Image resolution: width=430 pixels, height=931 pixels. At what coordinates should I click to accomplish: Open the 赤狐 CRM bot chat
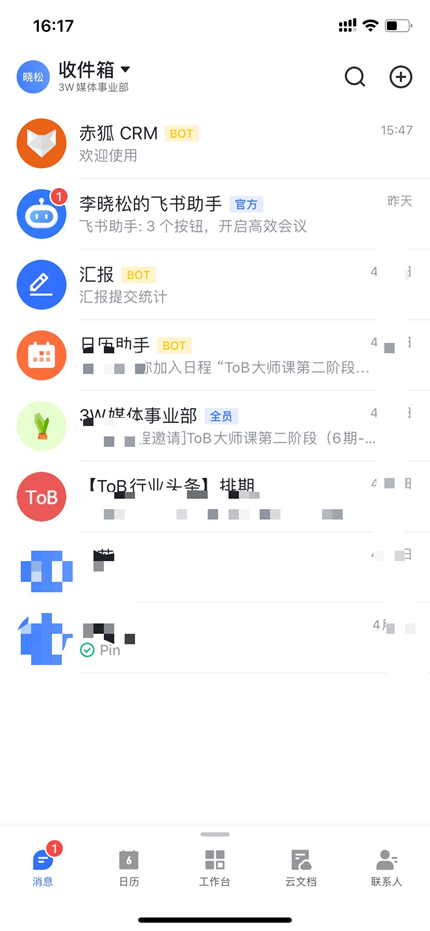pos(215,143)
